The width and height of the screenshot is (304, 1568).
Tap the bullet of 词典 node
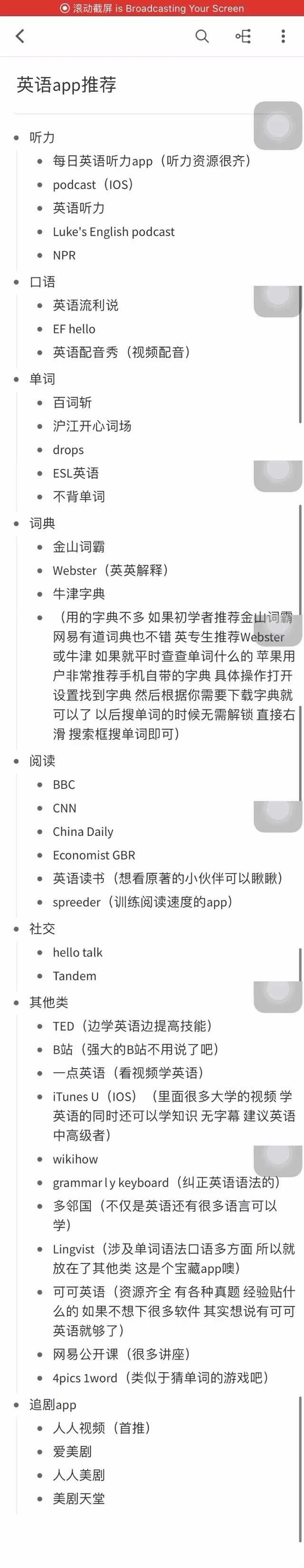pos(17,524)
